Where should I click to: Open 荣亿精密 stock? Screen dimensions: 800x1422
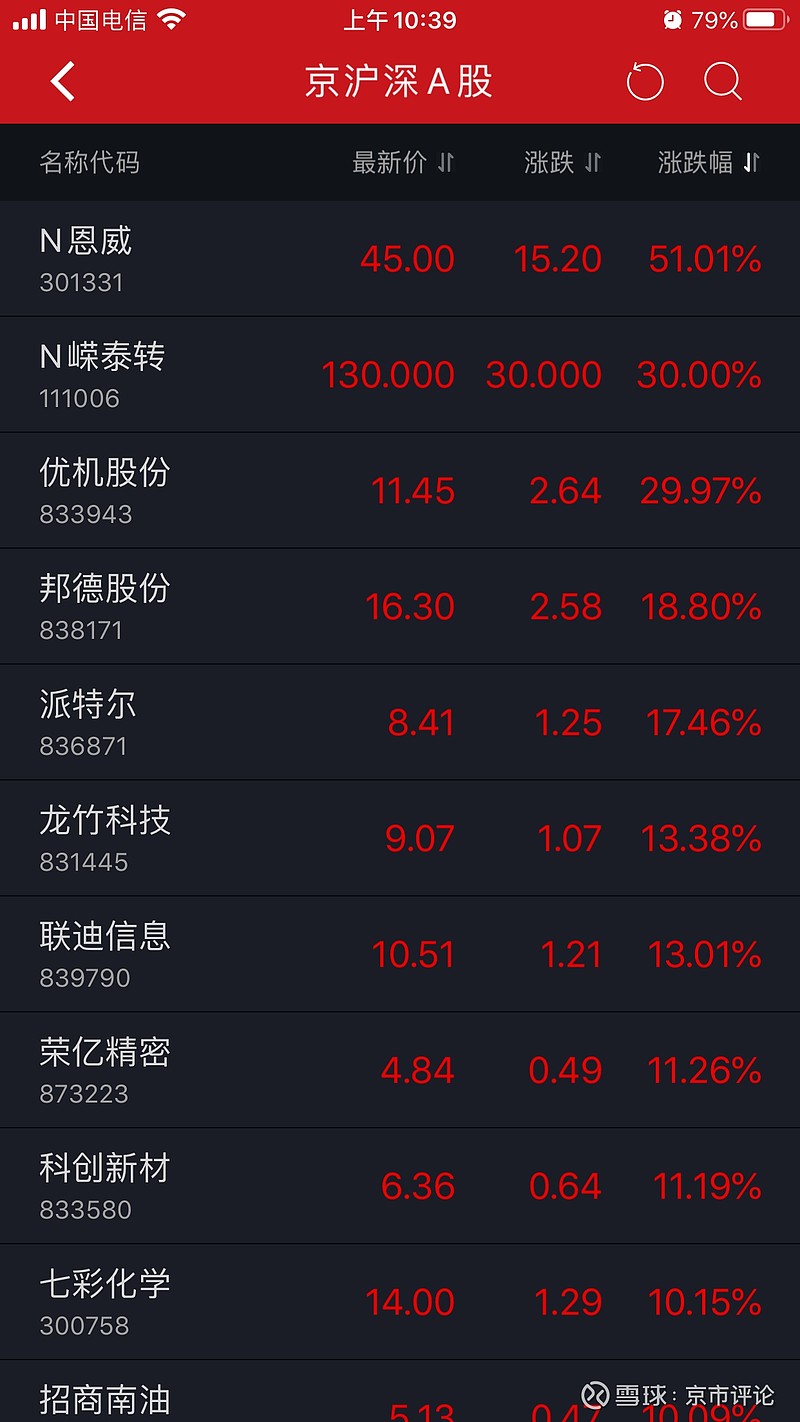[x=400, y=1071]
